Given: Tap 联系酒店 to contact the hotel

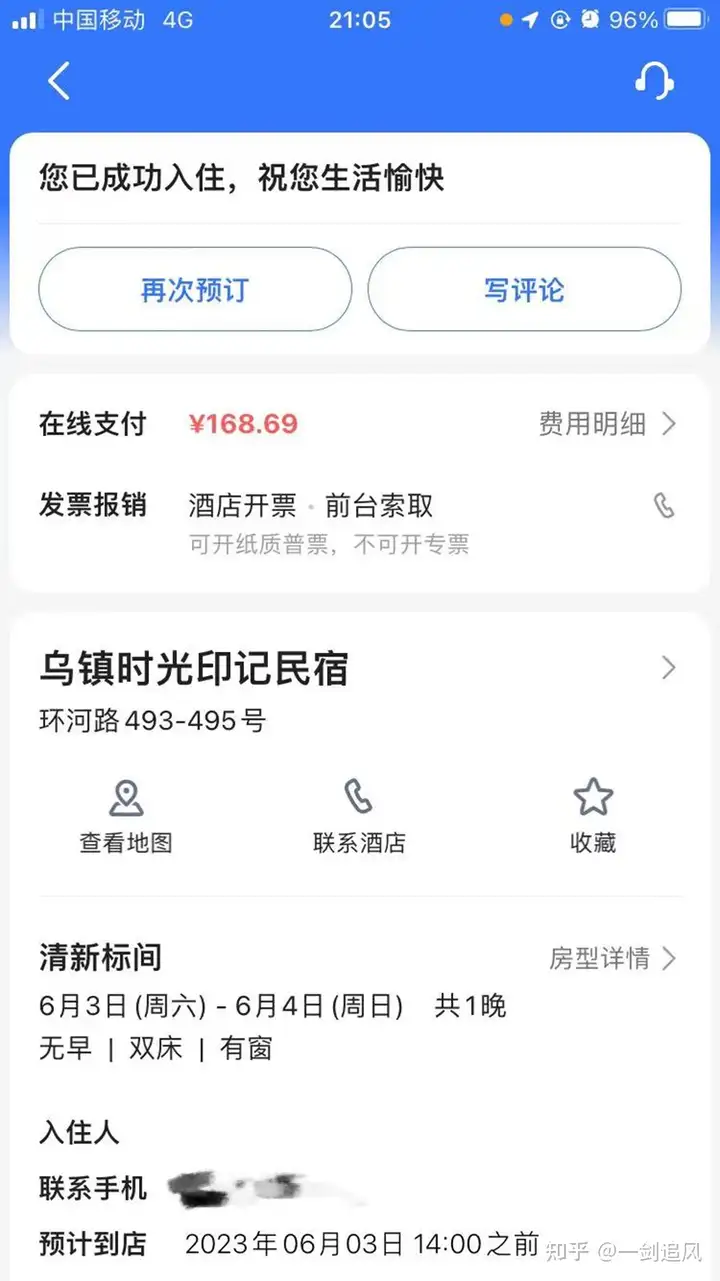Looking at the screenshot, I should tap(359, 817).
